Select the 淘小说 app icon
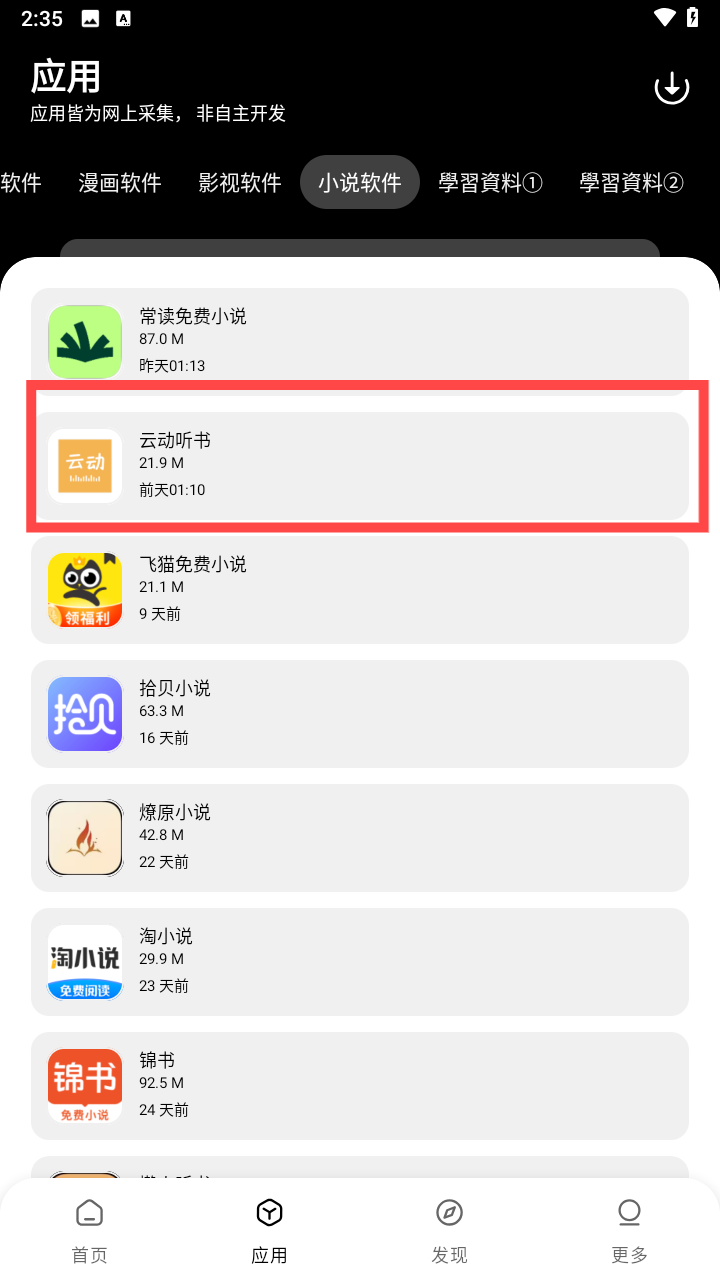This screenshot has width=720, height=1280. tap(84, 961)
